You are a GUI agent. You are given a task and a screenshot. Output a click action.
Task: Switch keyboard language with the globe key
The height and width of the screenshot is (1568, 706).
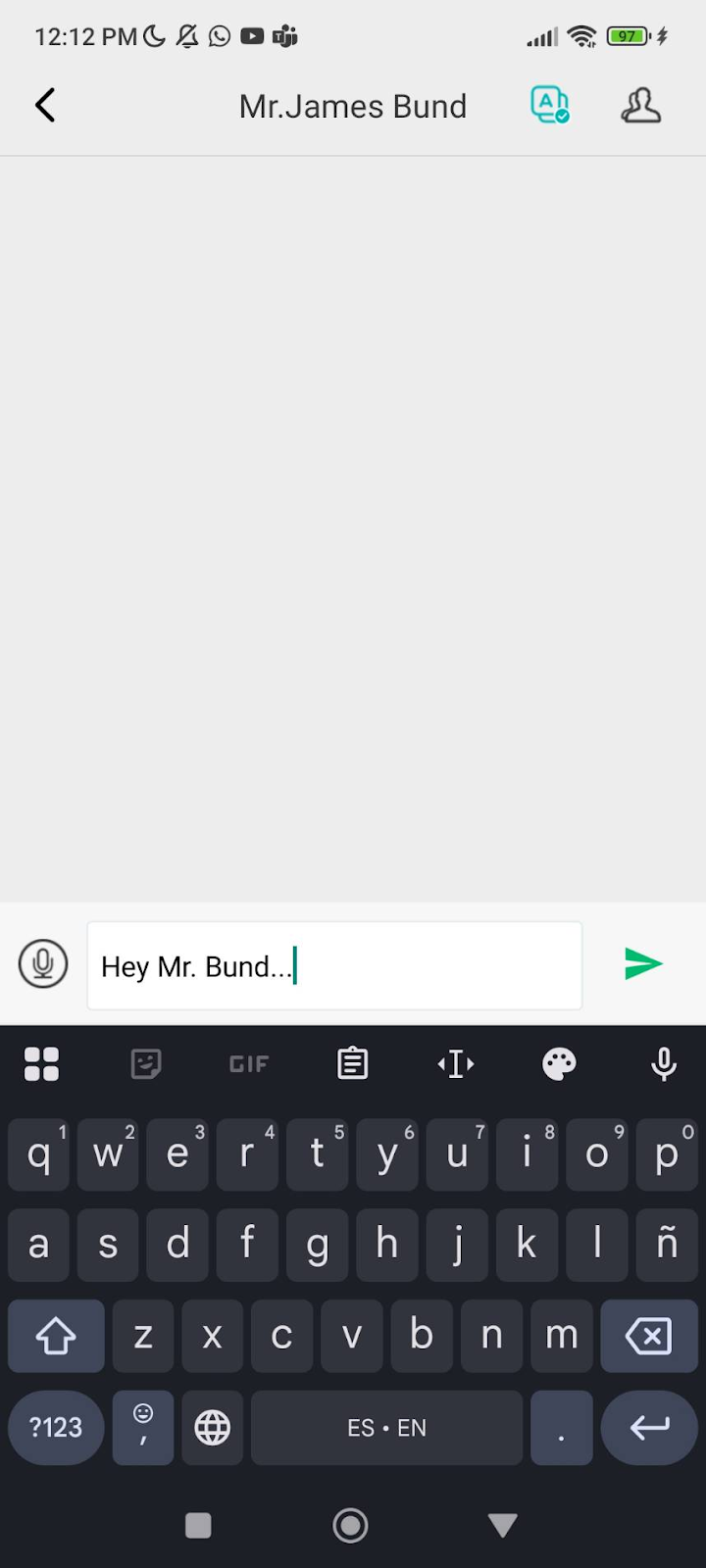click(212, 1428)
